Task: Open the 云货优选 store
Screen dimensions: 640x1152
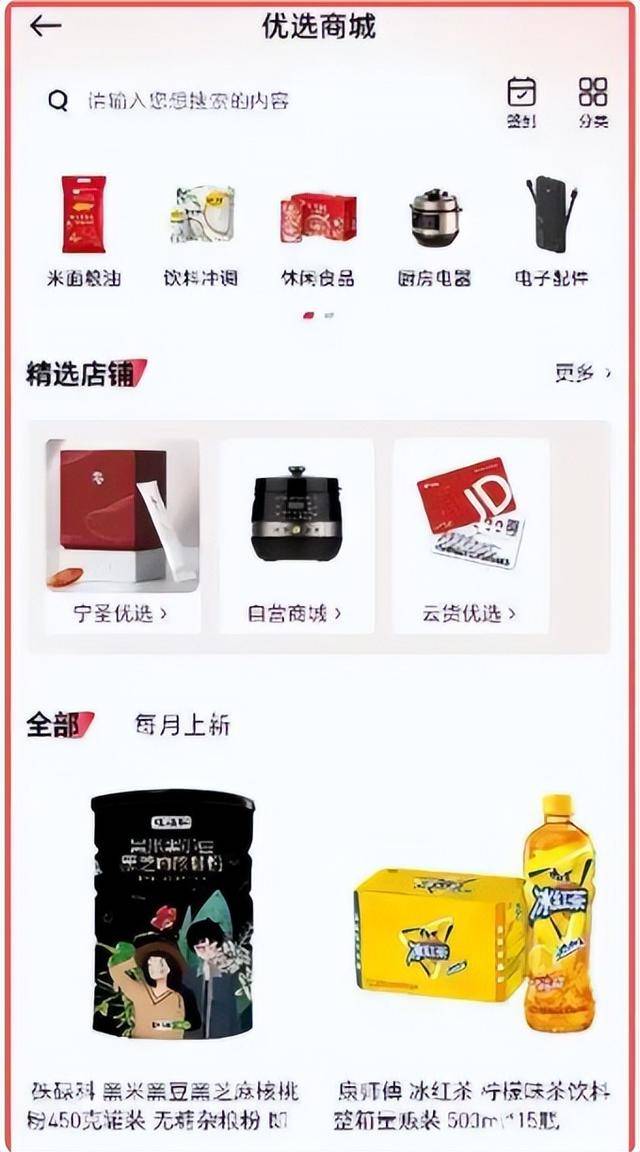Action: click(x=470, y=535)
